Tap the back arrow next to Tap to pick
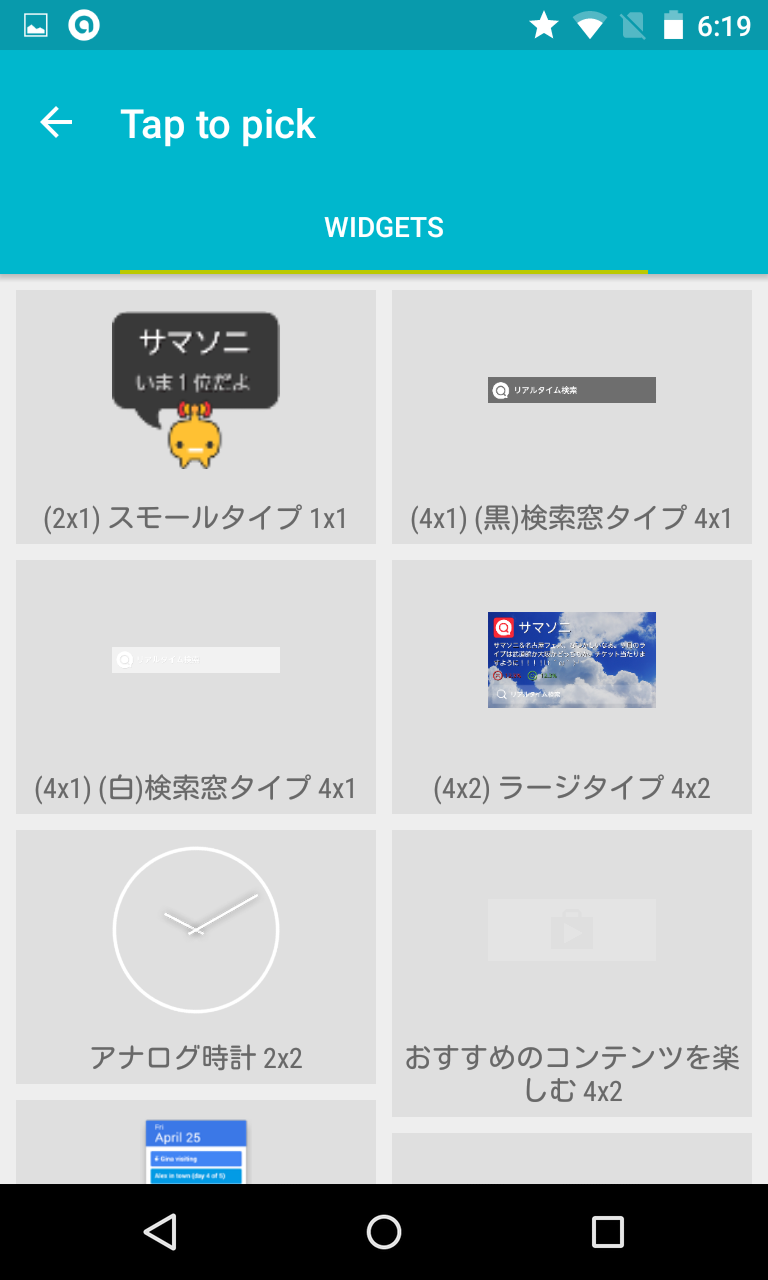This screenshot has height=1280, width=768. 56,122
